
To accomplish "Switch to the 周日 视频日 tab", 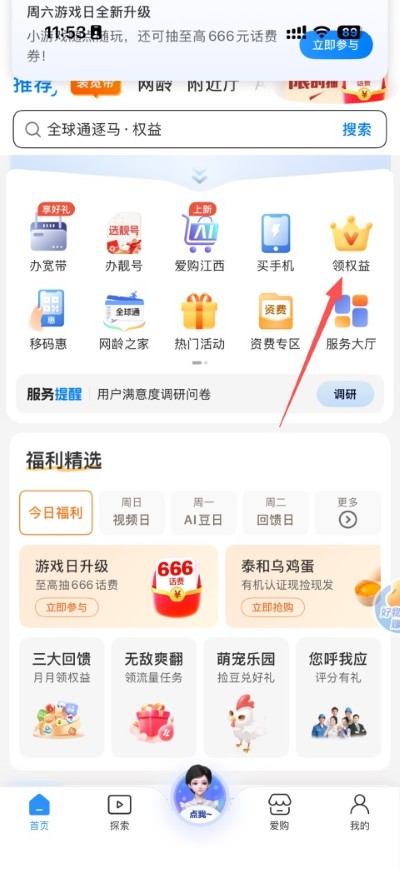I will 131,512.
